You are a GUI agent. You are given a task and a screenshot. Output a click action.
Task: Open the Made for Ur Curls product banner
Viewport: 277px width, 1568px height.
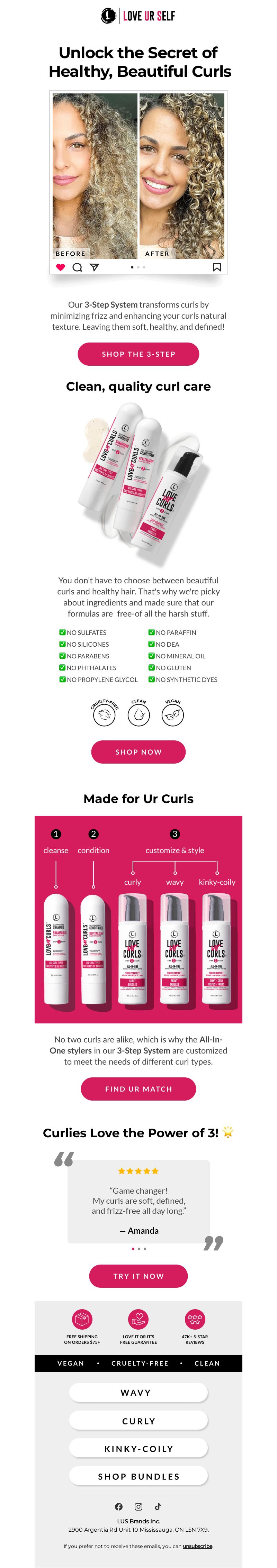pyautogui.click(x=138, y=919)
